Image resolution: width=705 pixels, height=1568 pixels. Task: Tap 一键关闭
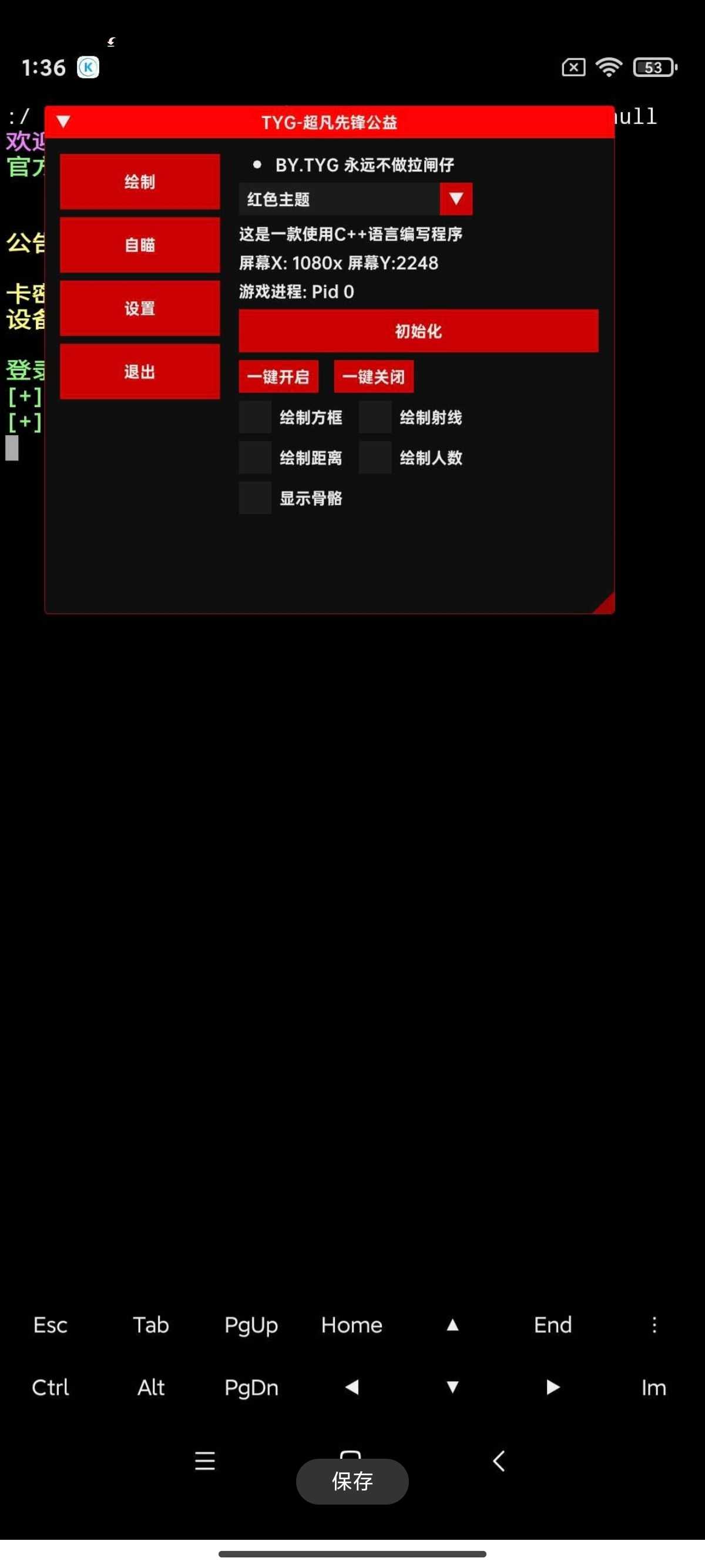coord(373,377)
